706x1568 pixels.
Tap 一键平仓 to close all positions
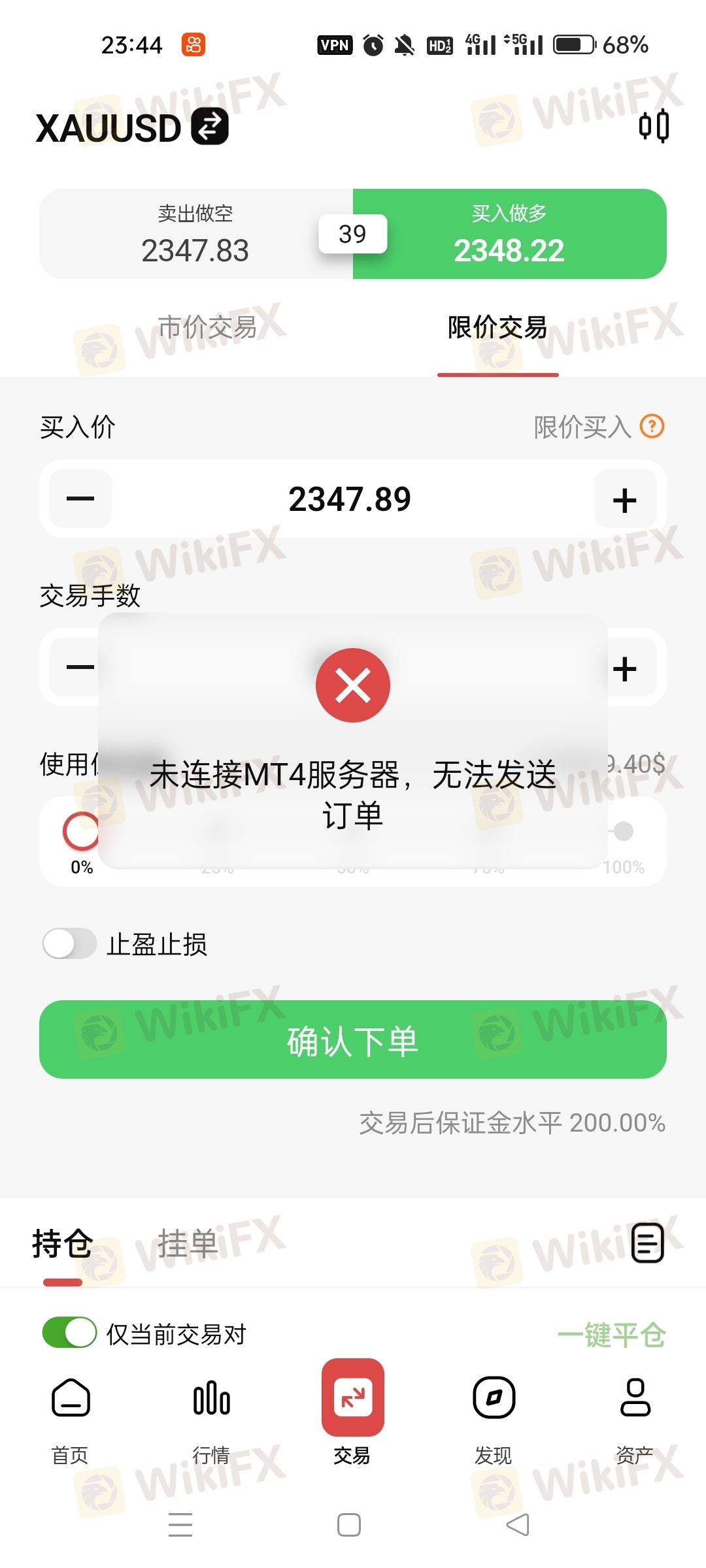tap(611, 1334)
